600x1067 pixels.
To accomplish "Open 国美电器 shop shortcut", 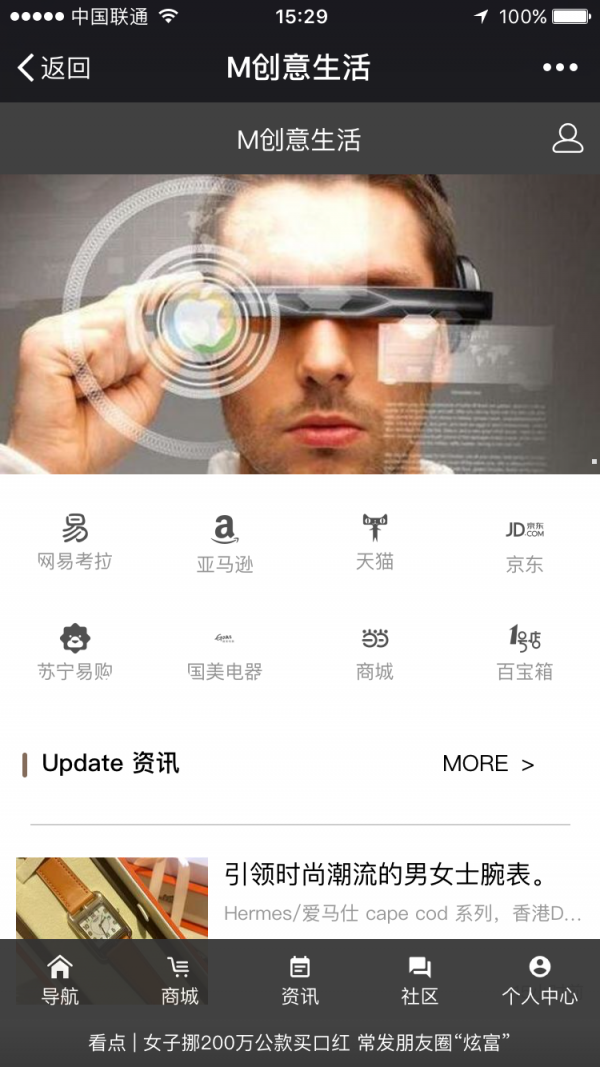I will point(225,654).
